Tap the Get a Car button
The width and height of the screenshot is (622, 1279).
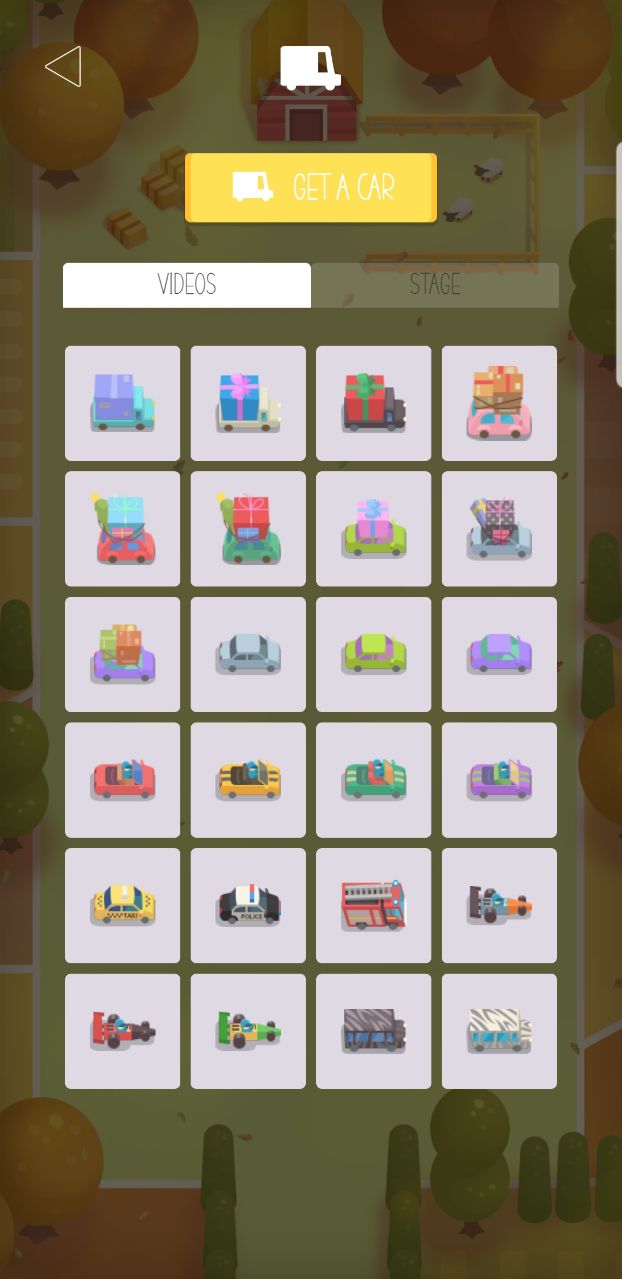click(311, 188)
